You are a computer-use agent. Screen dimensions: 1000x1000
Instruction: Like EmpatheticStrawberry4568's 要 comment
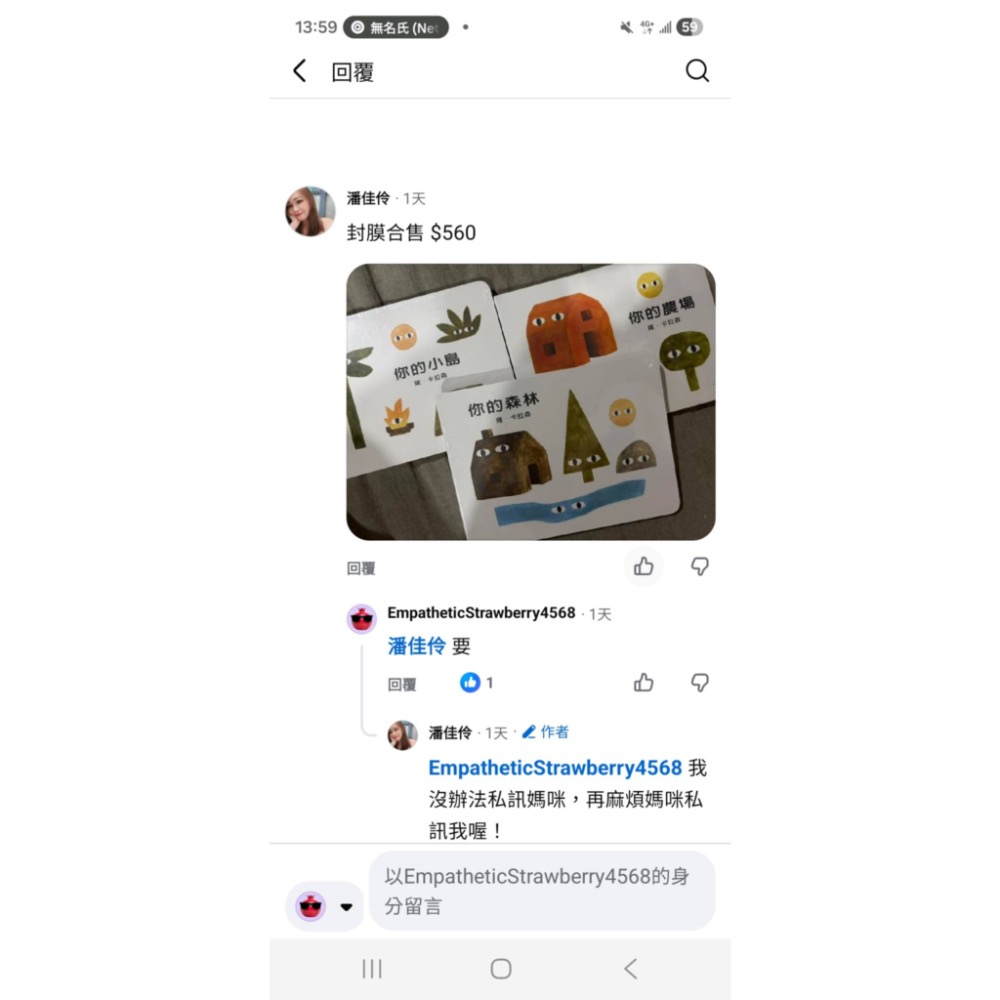(x=644, y=683)
